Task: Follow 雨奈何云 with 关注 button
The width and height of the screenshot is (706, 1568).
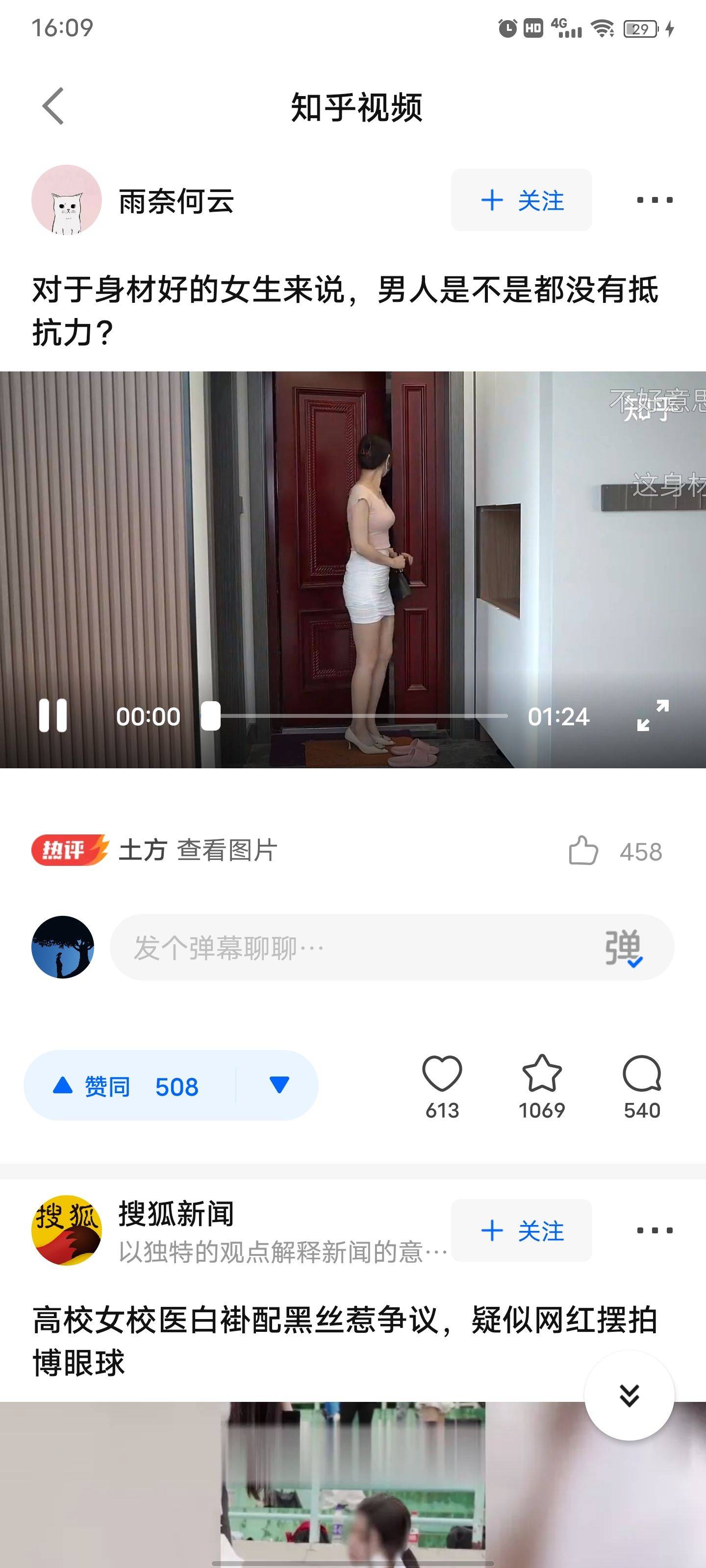Action: point(522,200)
